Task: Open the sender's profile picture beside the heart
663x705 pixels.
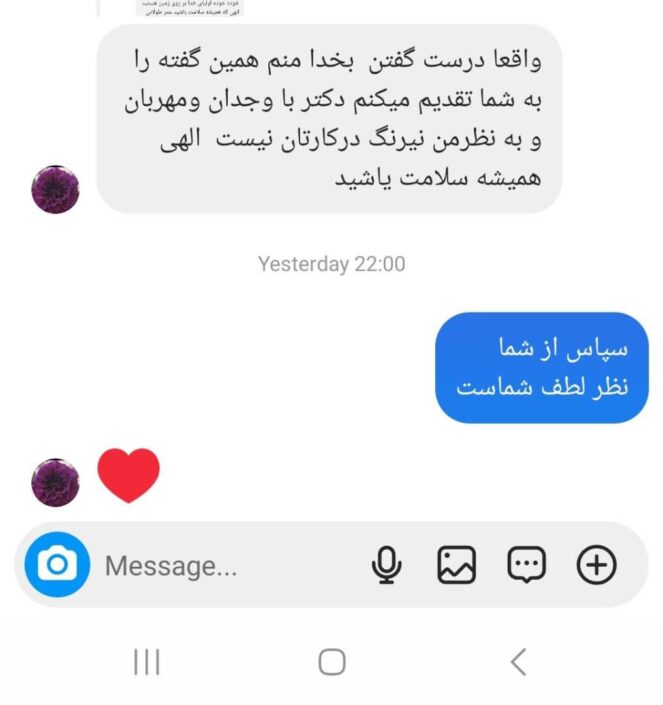Action: coord(55,483)
